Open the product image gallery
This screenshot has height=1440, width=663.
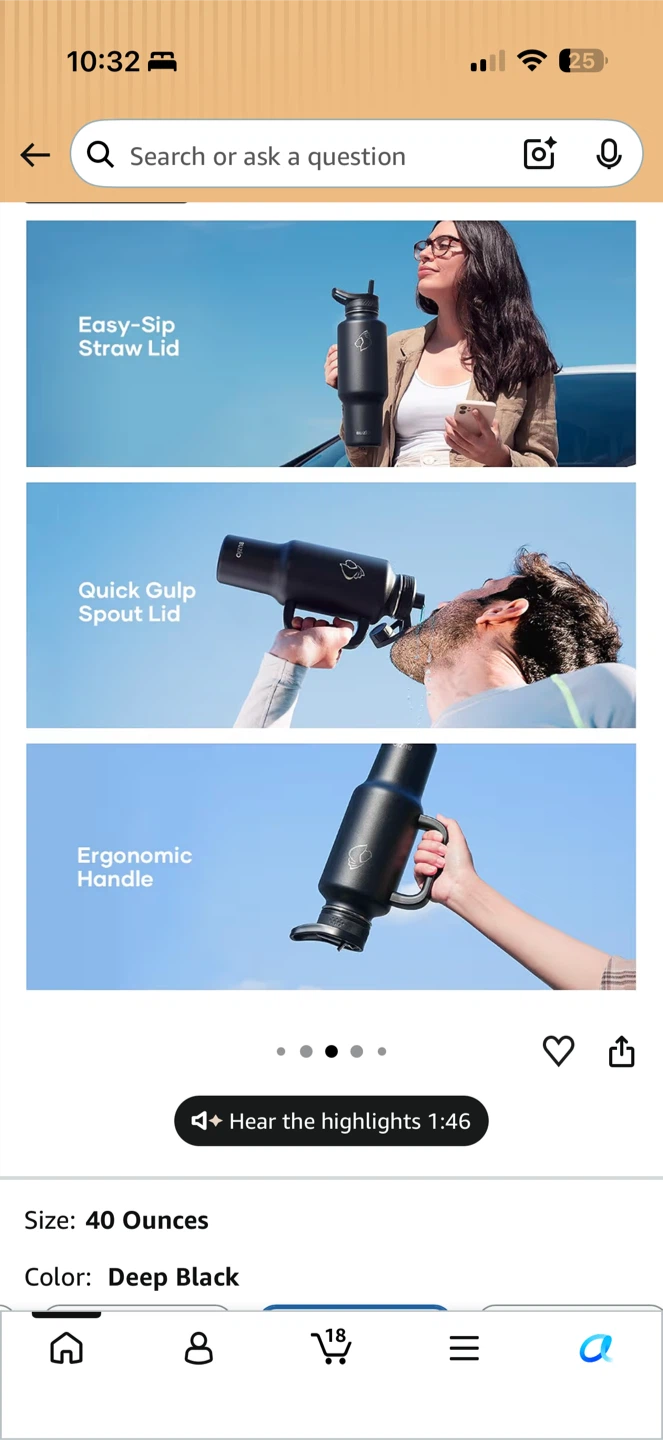(x=331, y=605)
